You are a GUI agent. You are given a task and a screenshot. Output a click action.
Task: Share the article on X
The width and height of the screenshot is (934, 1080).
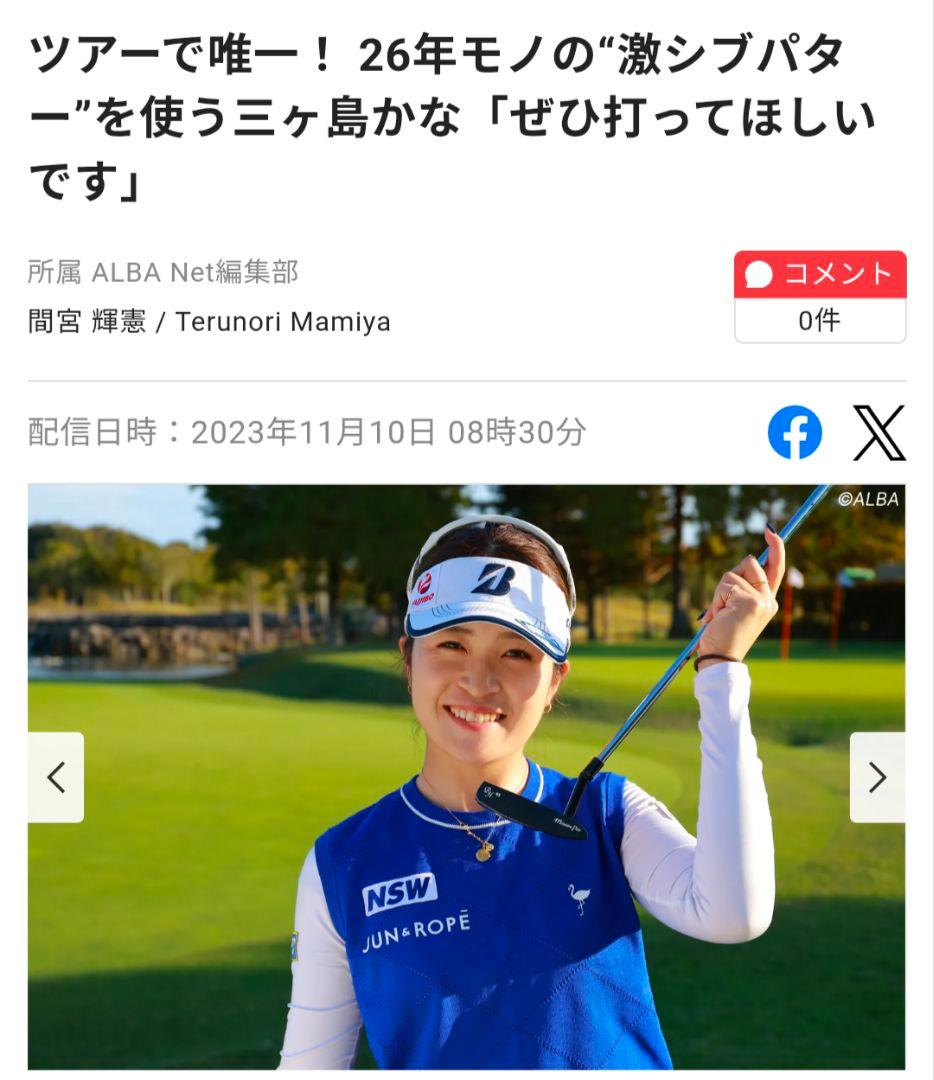879,433
